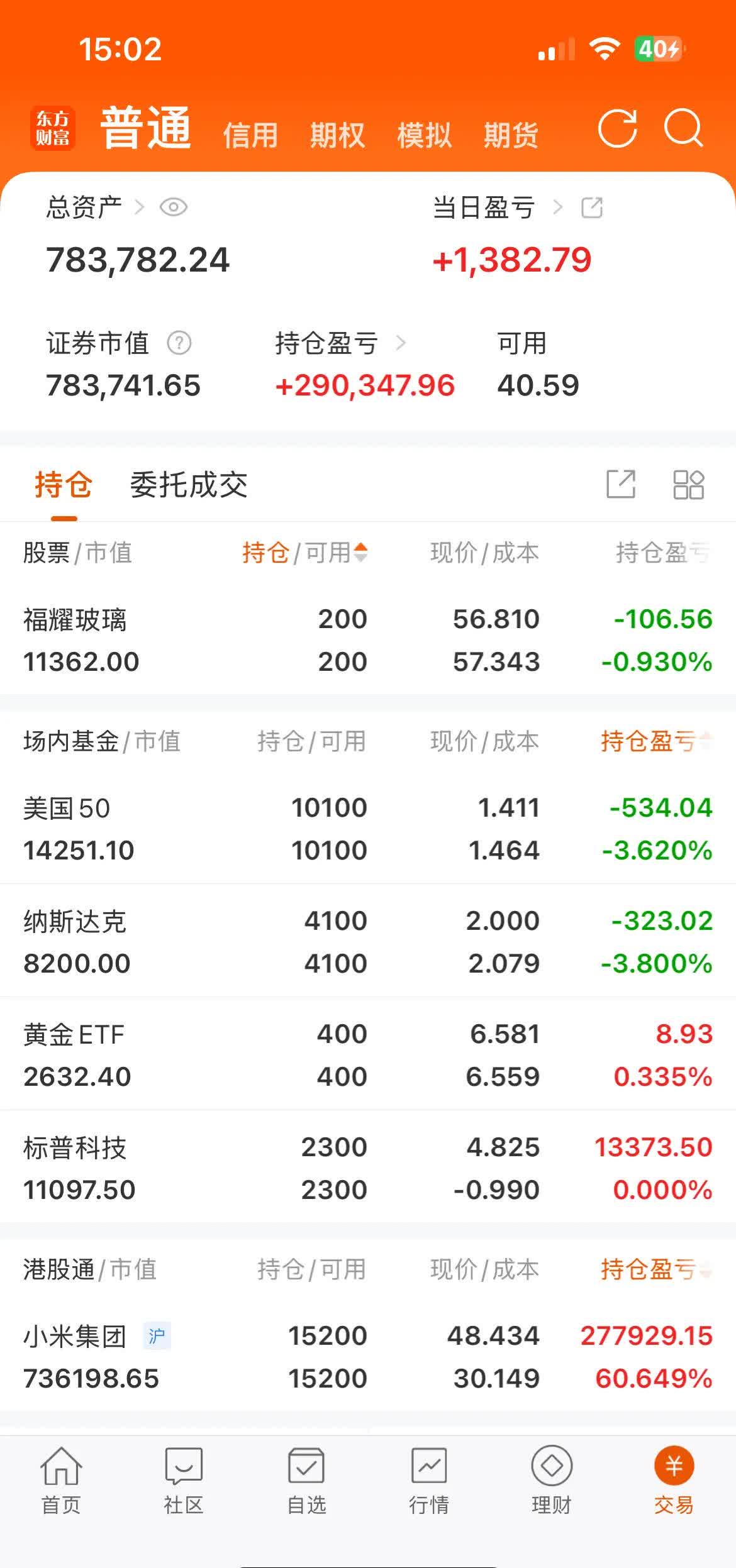Refresh account data with the refresh icon
Viewport: 736px width, 1568px height.
click(618, 129)
